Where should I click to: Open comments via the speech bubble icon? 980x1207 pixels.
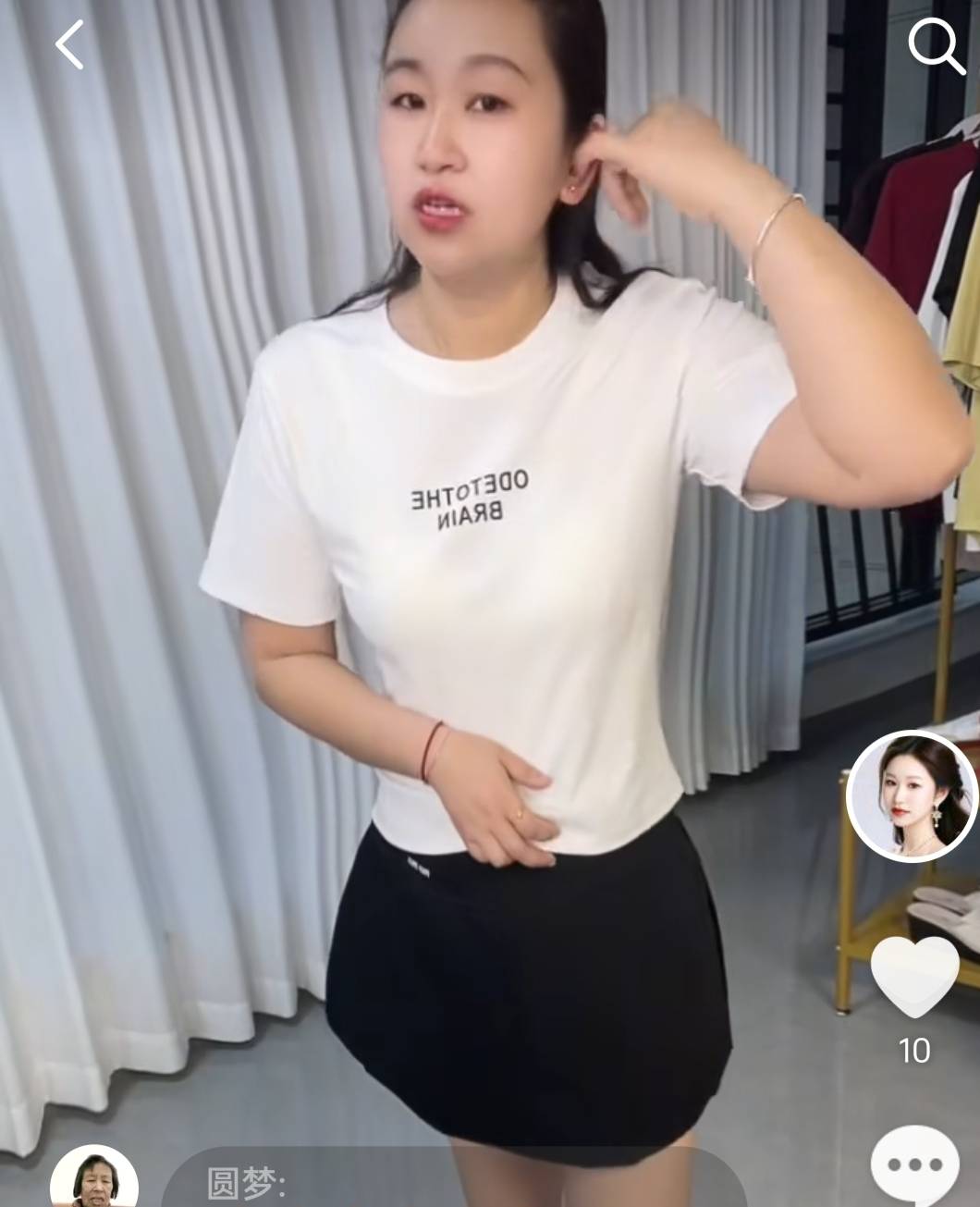pos(914,1166)
